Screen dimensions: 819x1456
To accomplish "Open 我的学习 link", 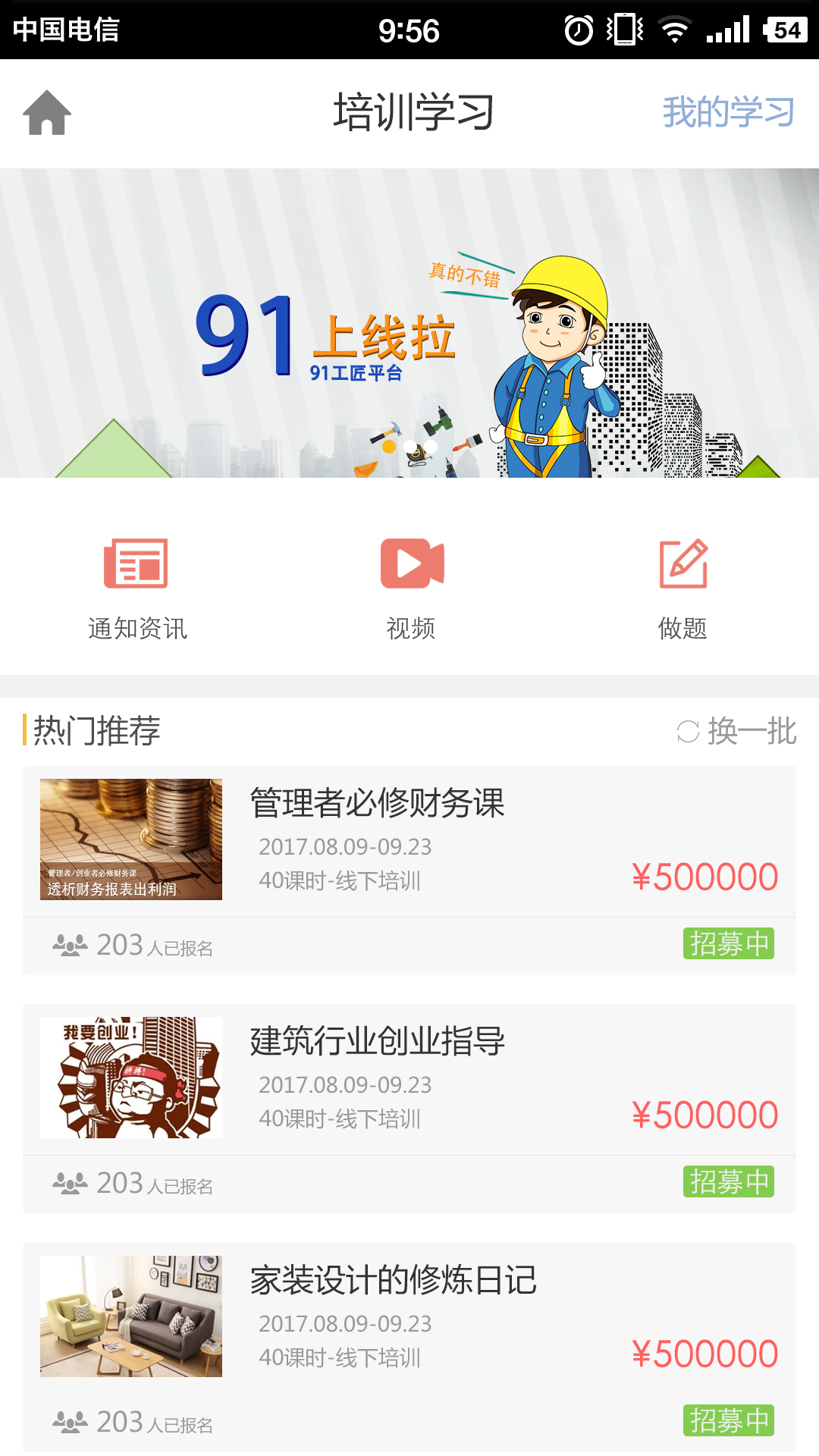I will pos(728,112).
